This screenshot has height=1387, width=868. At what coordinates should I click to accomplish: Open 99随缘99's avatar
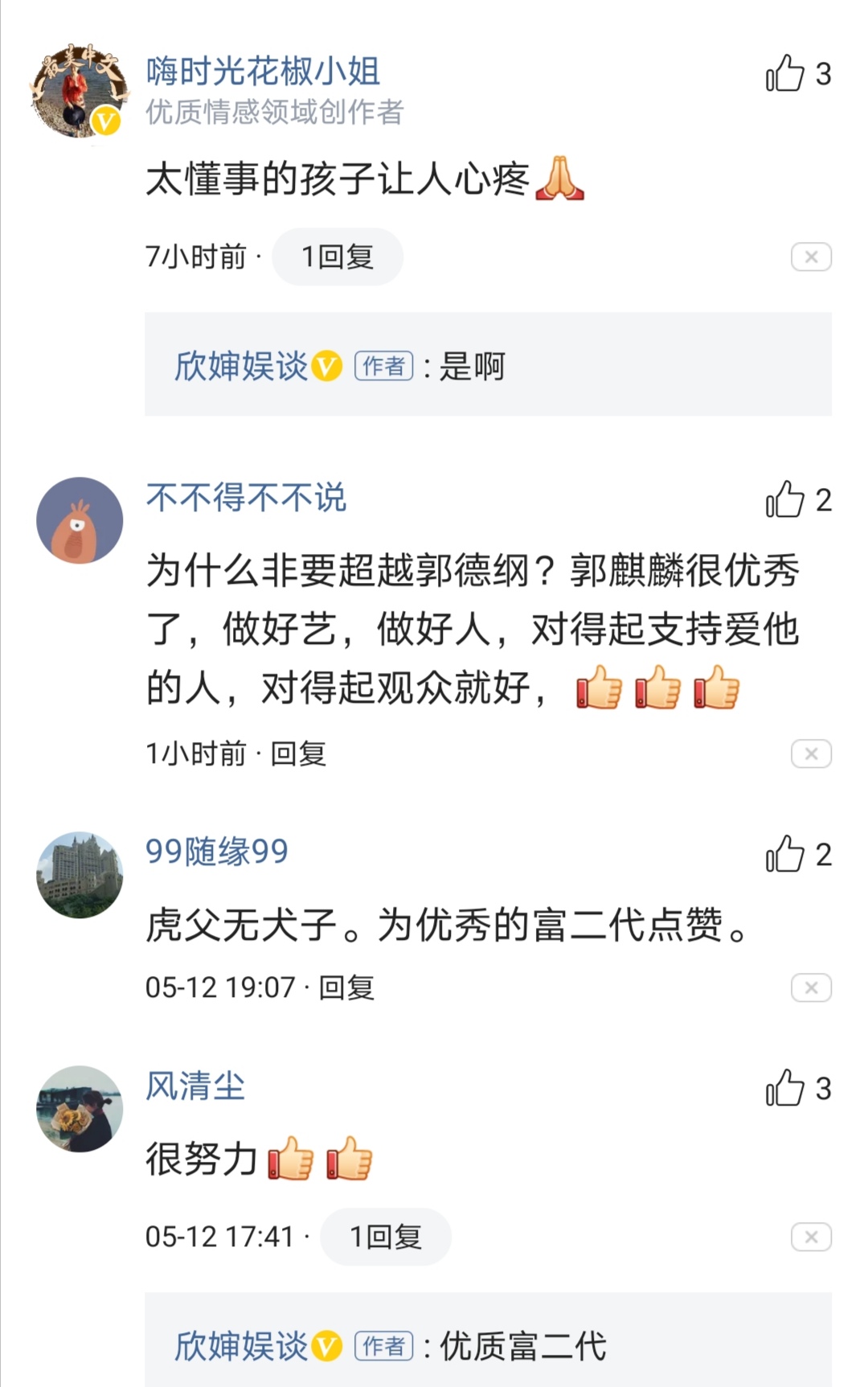(x=80, y=875)
